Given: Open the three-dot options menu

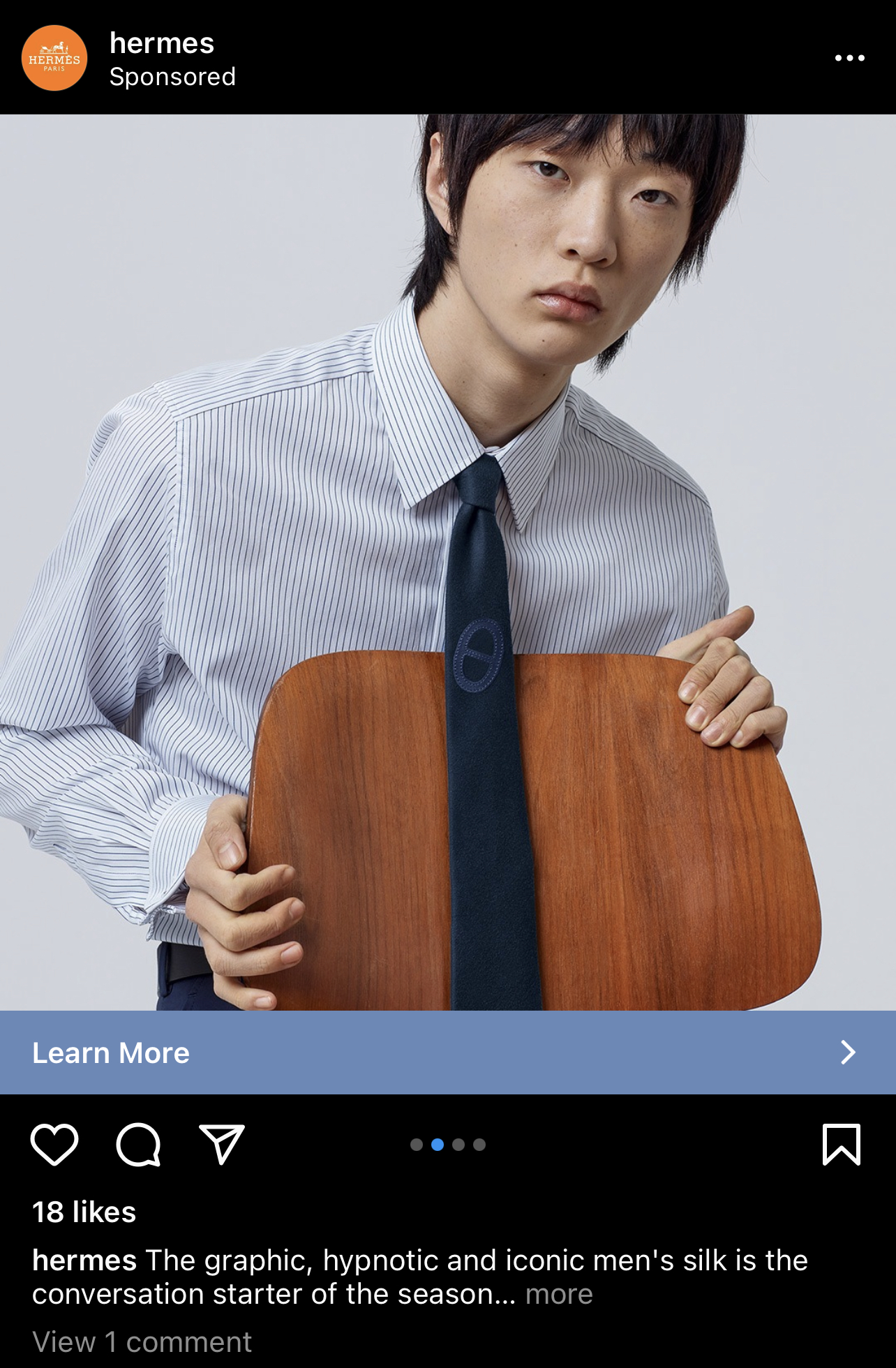Looking at the screenshot, I should [849, 58].
